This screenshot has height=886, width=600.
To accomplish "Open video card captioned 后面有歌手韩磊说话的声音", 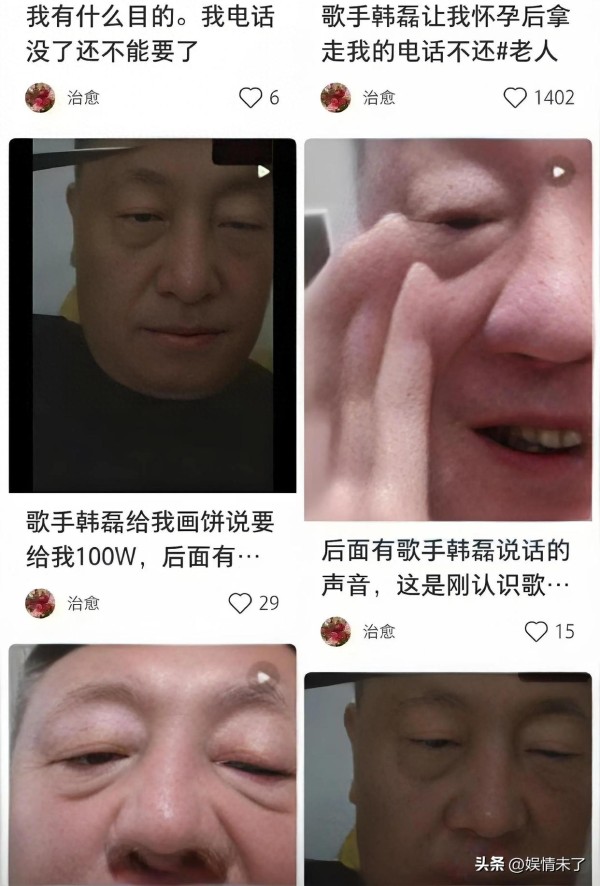I will point(448,330).
